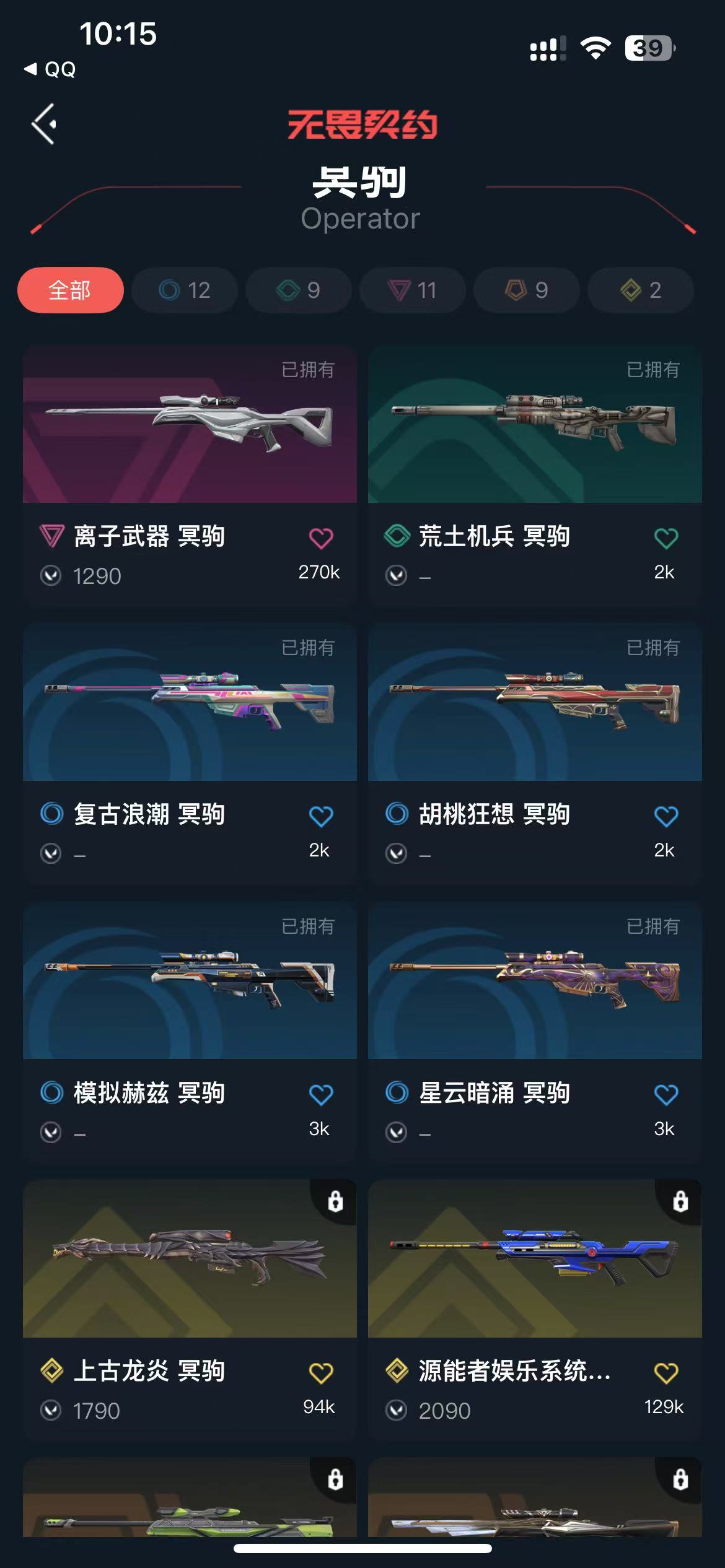Screen dimensions: 725x1568
Task: Like the 源能者娱乐系统 skin
Action: 666,1372
